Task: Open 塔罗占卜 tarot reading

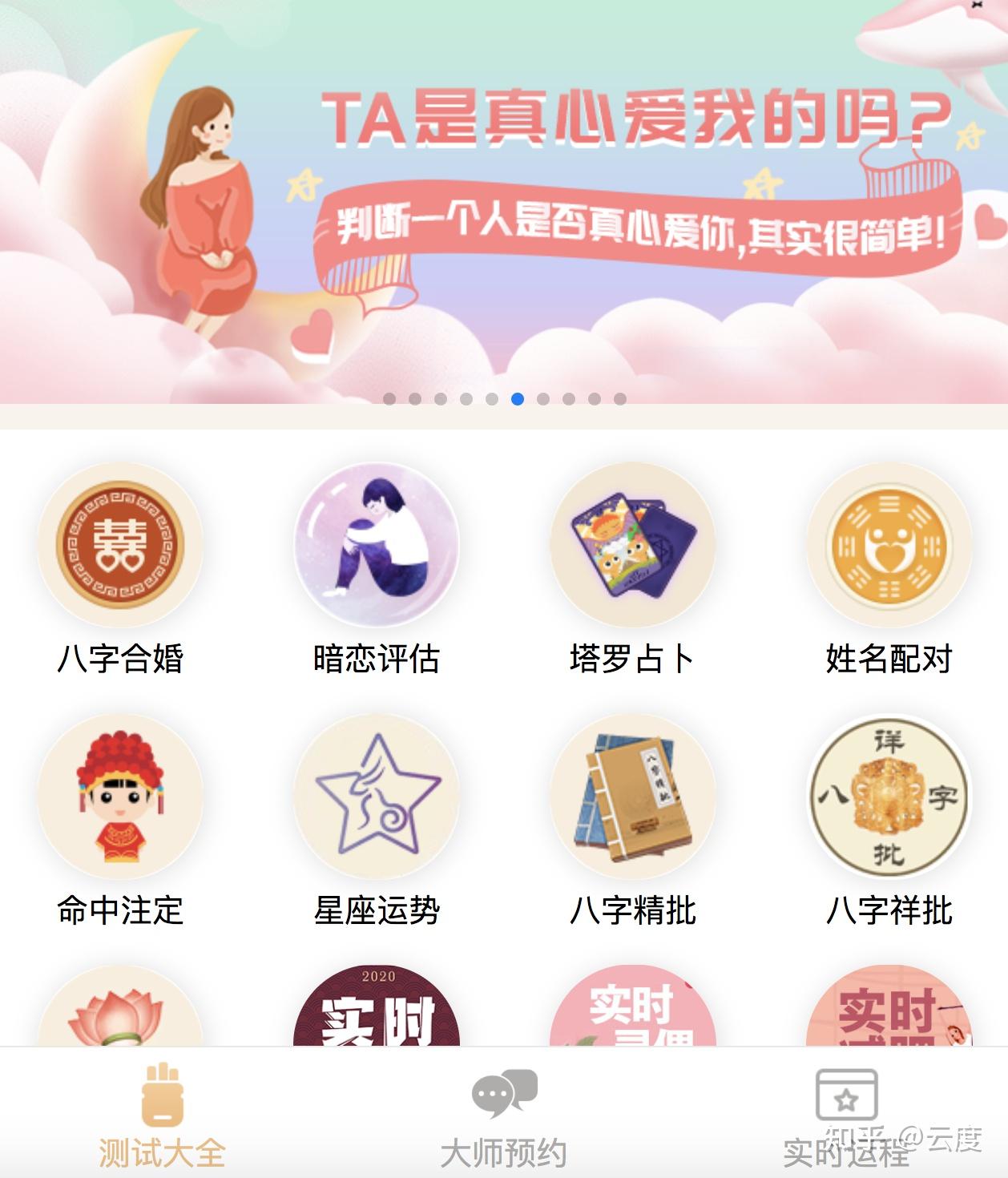Action: coord(632,545)
